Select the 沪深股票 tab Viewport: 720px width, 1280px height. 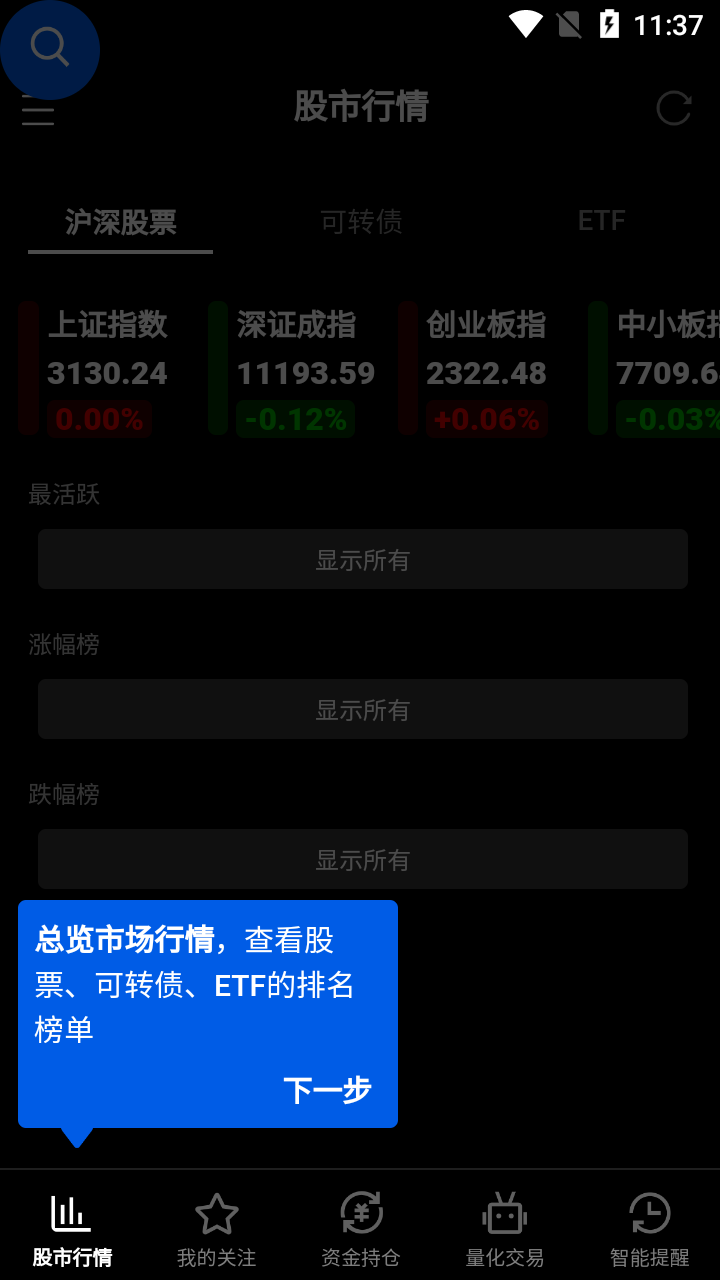click(121, 222)
